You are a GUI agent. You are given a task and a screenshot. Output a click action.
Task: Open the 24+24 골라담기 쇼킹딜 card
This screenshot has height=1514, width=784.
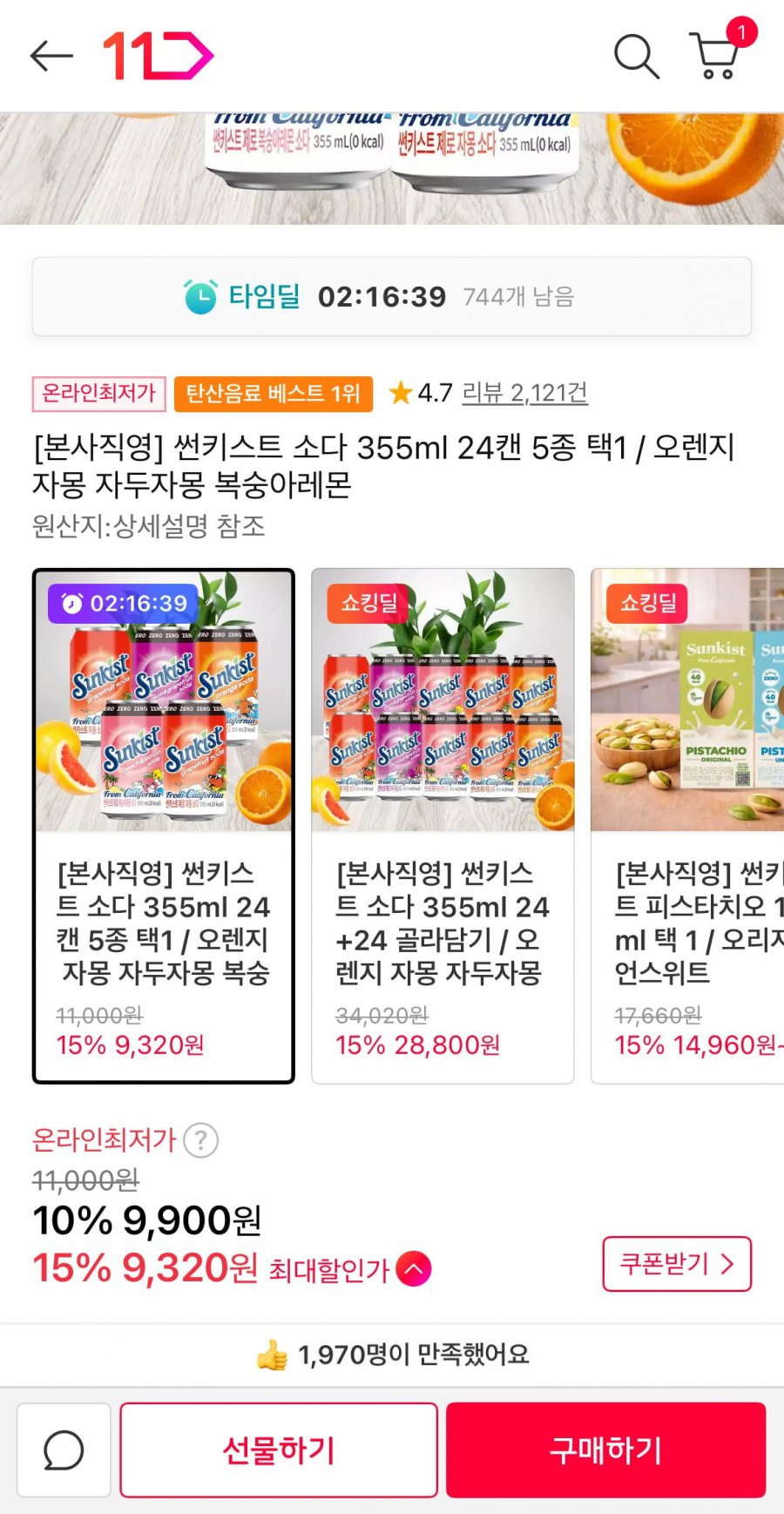click(443, 825)
